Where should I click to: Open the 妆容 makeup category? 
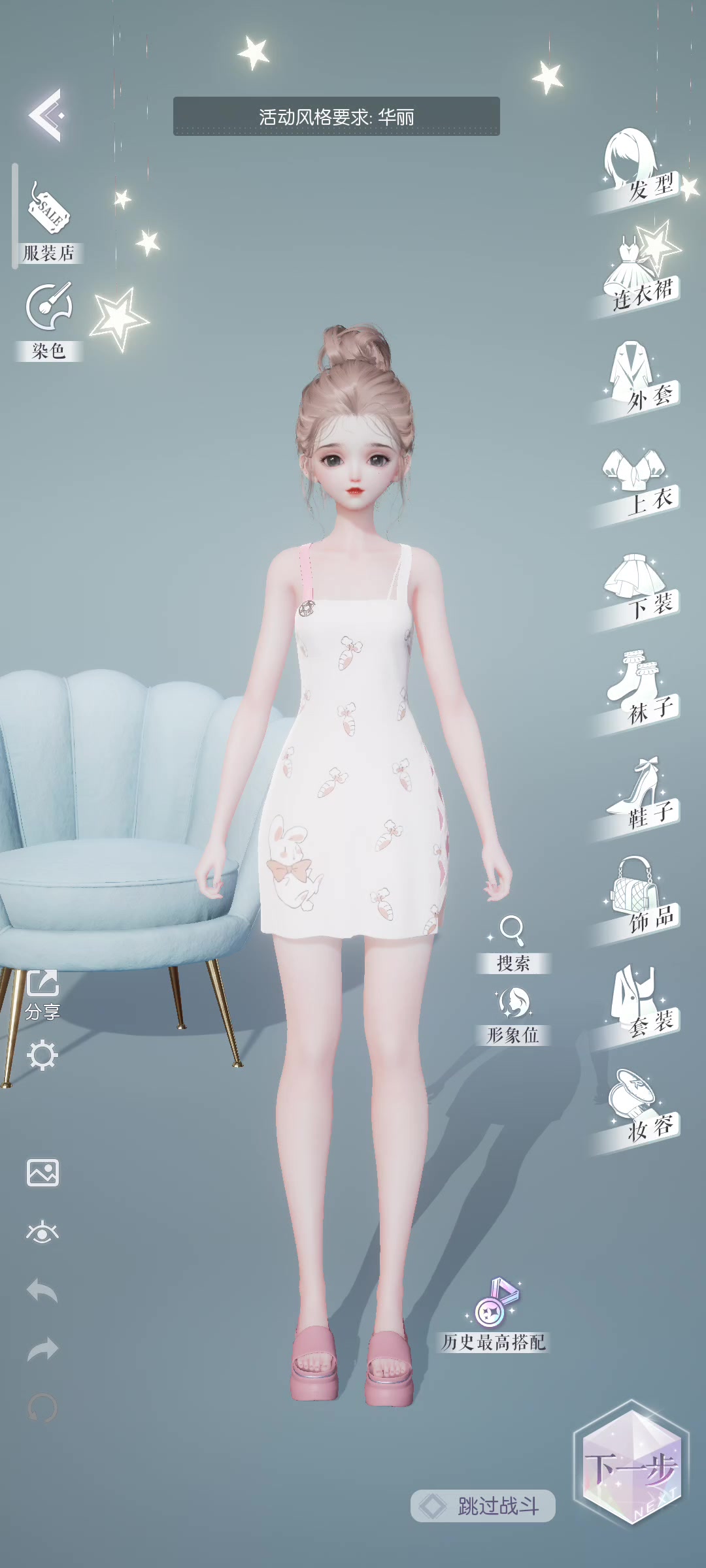[x=639, y=1109]
